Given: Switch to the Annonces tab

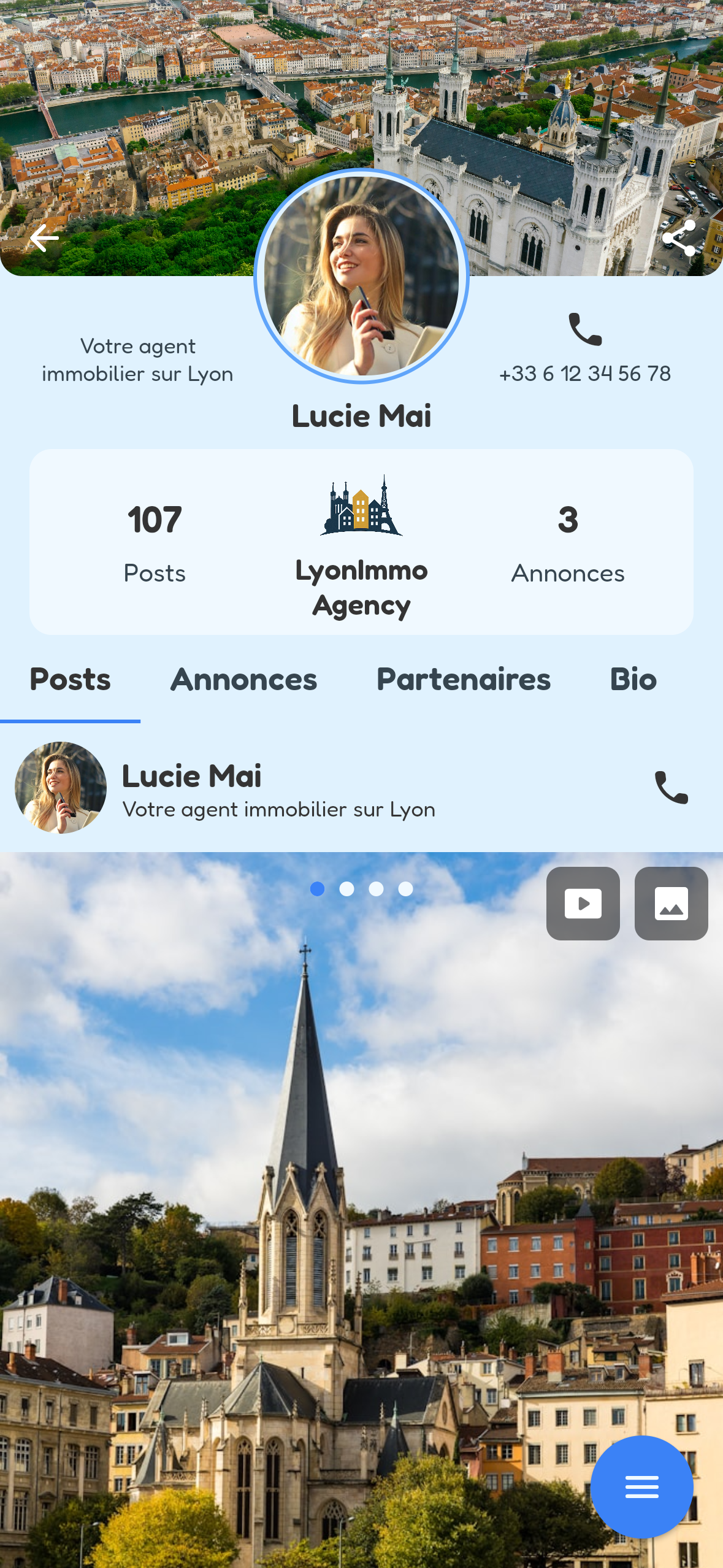Looking at the screenshot, I should coord(243,680).
